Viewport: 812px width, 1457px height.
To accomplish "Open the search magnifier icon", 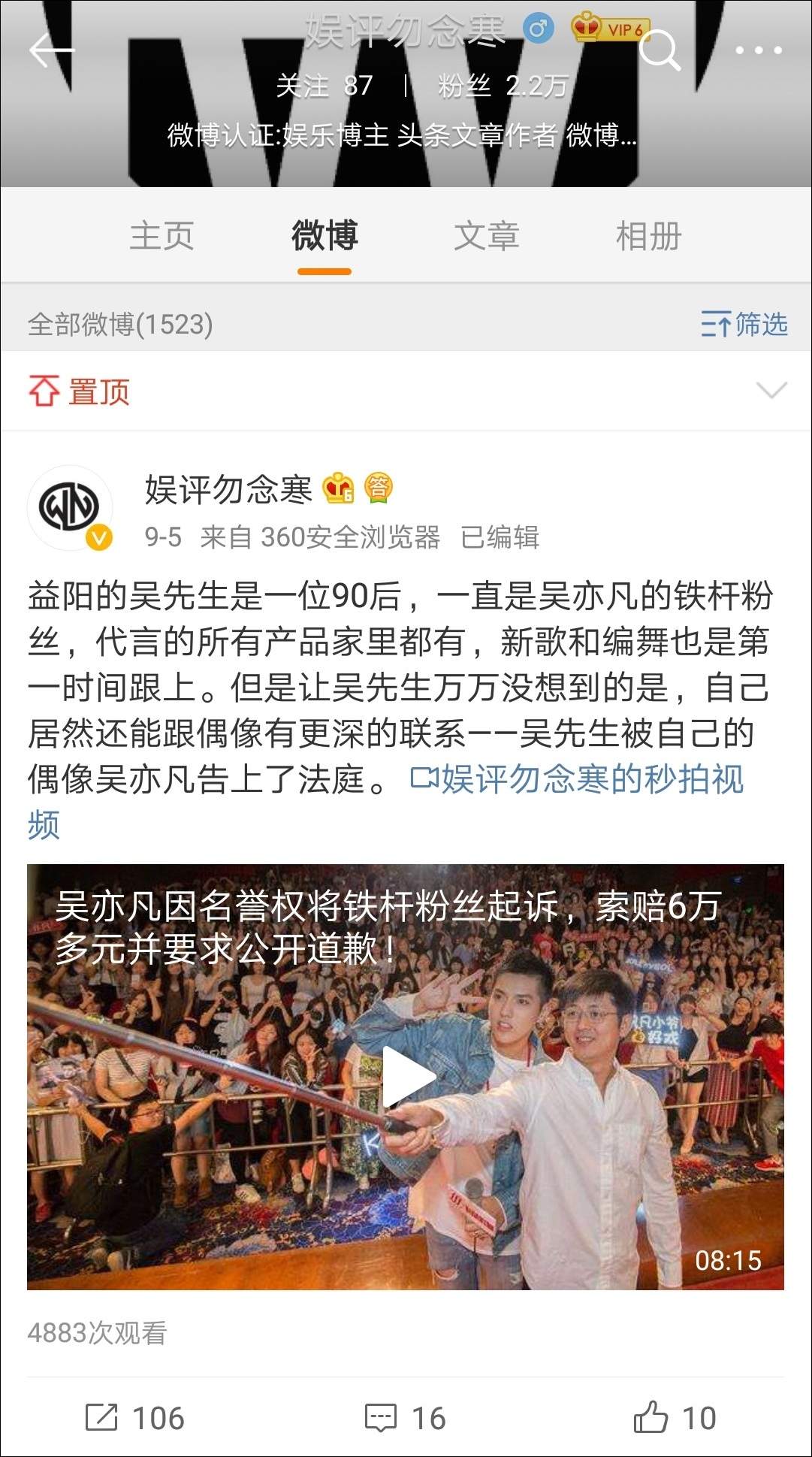I will (x=660, y=50).
